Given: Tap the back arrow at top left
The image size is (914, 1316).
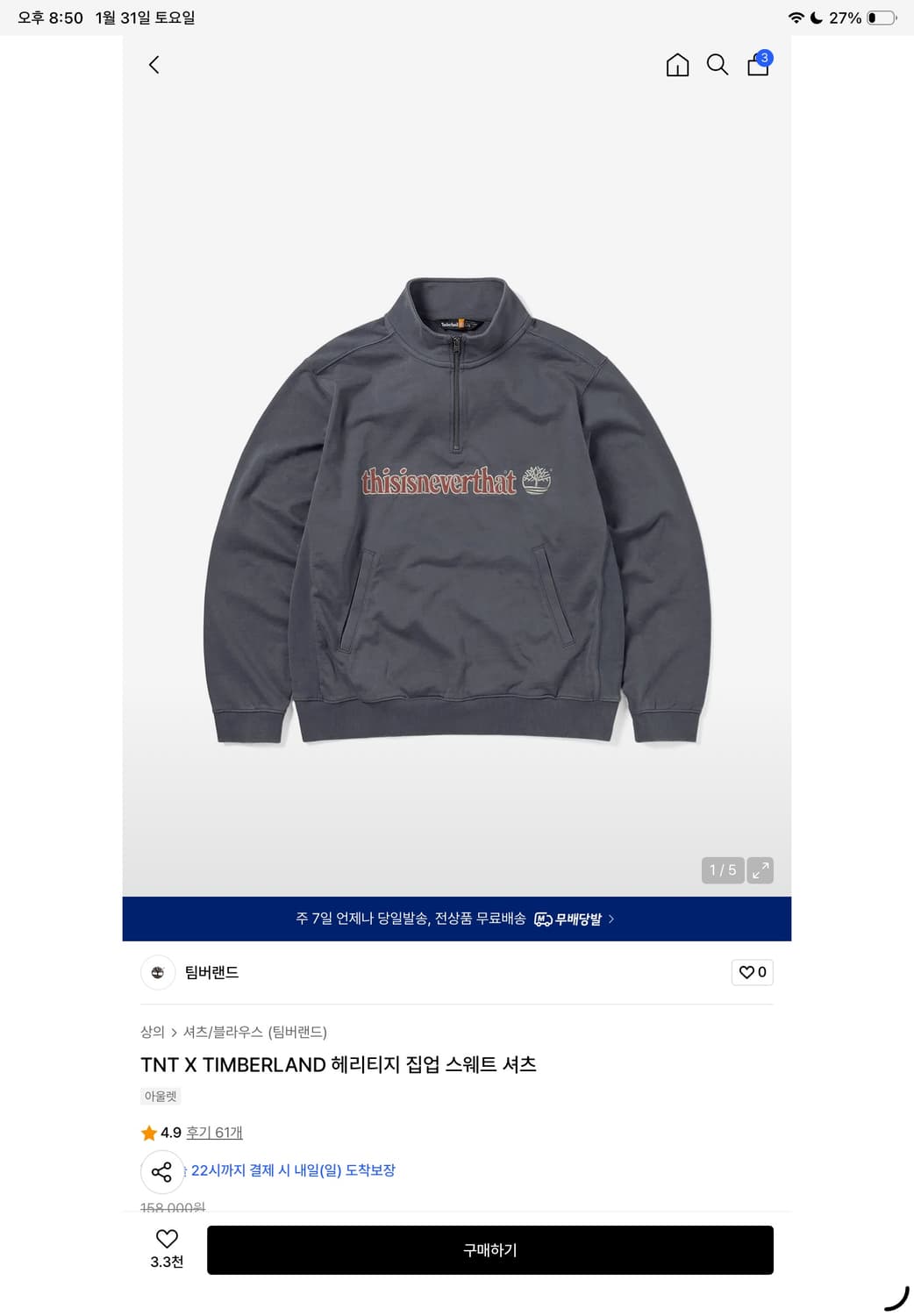Looking at the screenshot, I should point(154,64).
